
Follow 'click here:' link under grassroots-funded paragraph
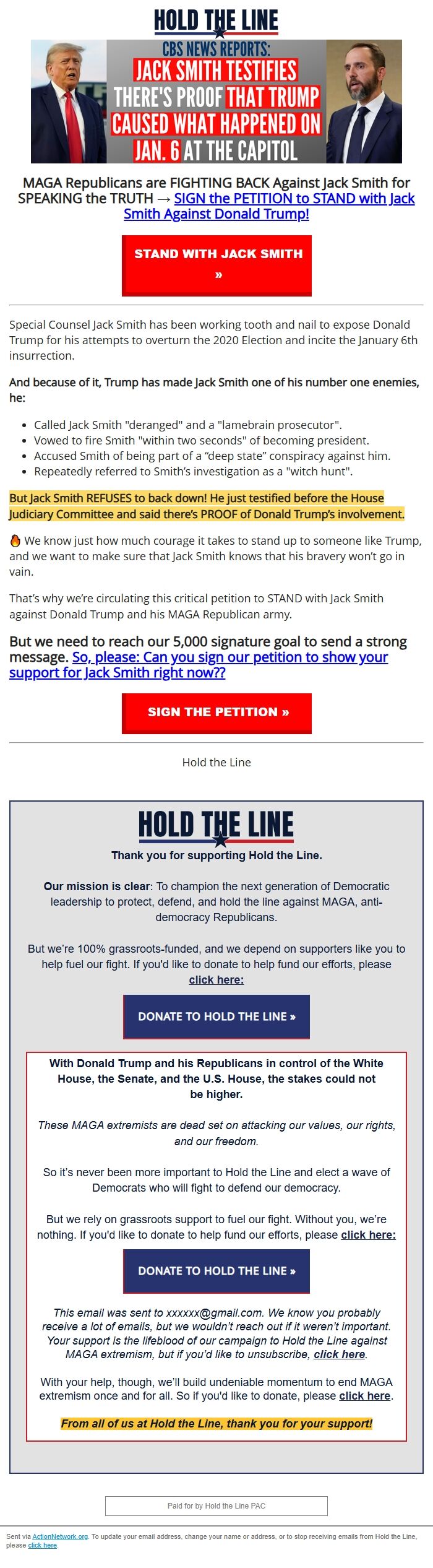[216, 980]
